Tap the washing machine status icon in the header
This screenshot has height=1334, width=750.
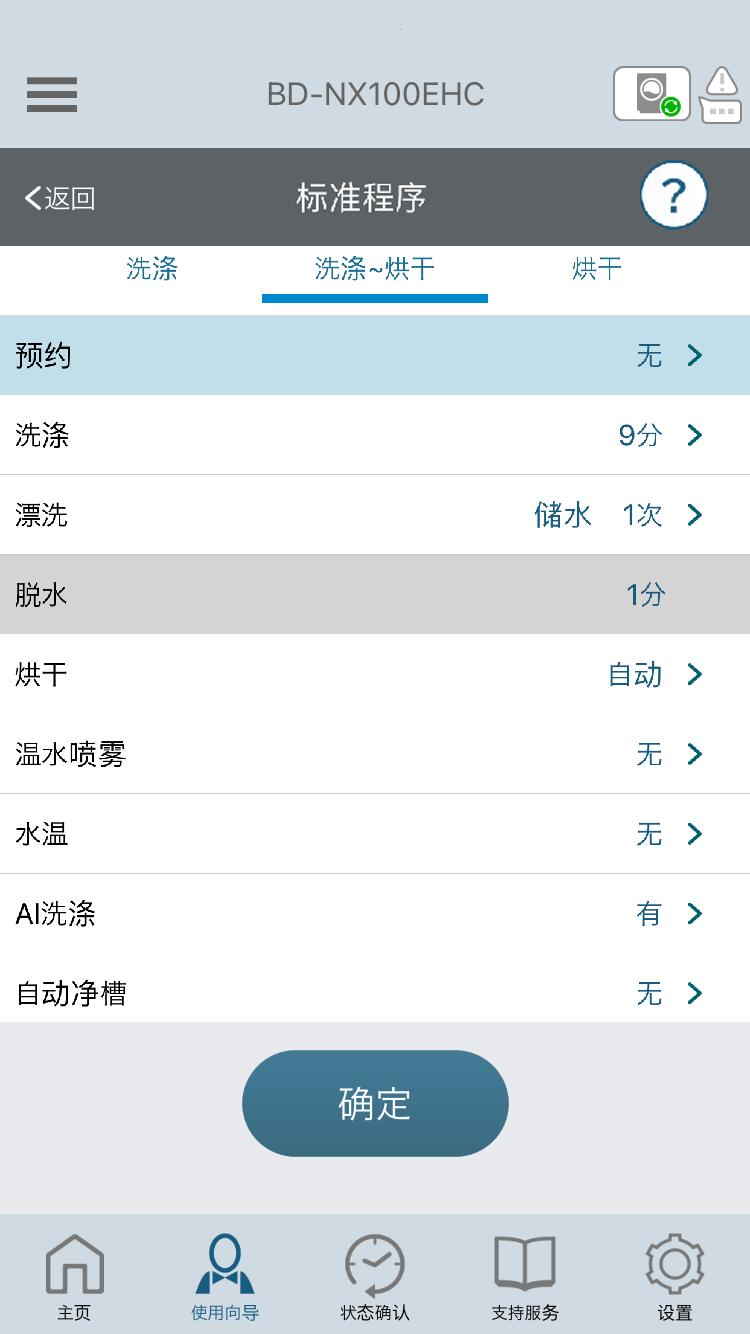(x=652, y=93)
